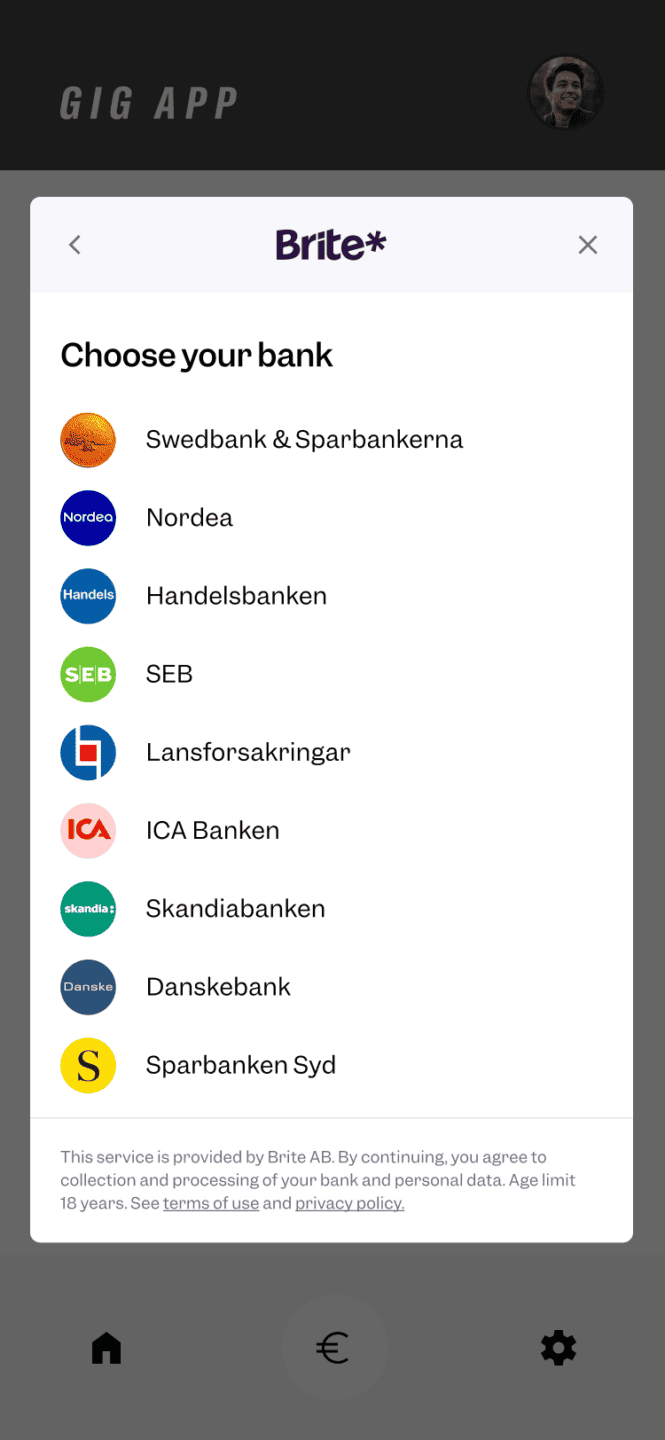Open settings gear tab

[x=558, y=1348]
